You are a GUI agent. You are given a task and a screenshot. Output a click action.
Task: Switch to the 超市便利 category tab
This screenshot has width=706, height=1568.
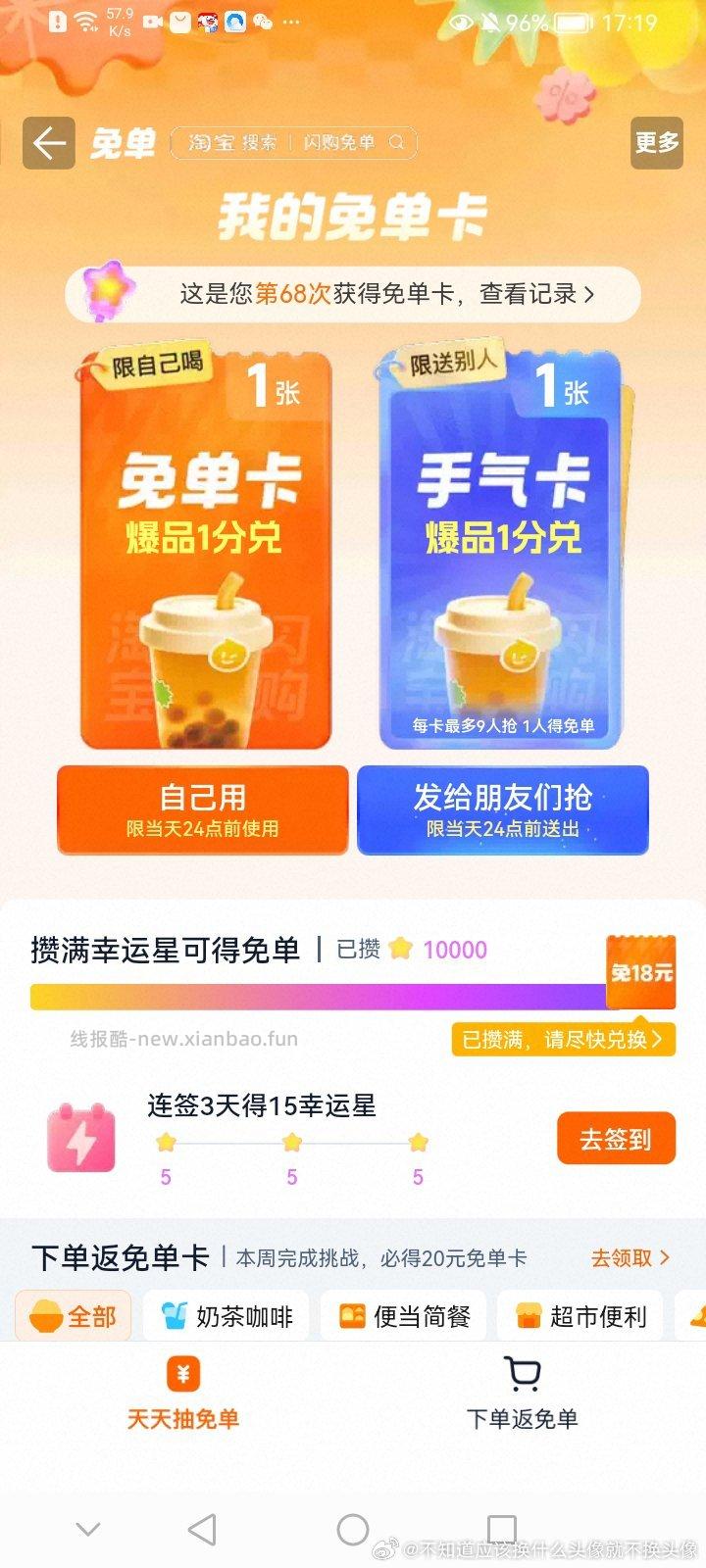coord(580,1318)
